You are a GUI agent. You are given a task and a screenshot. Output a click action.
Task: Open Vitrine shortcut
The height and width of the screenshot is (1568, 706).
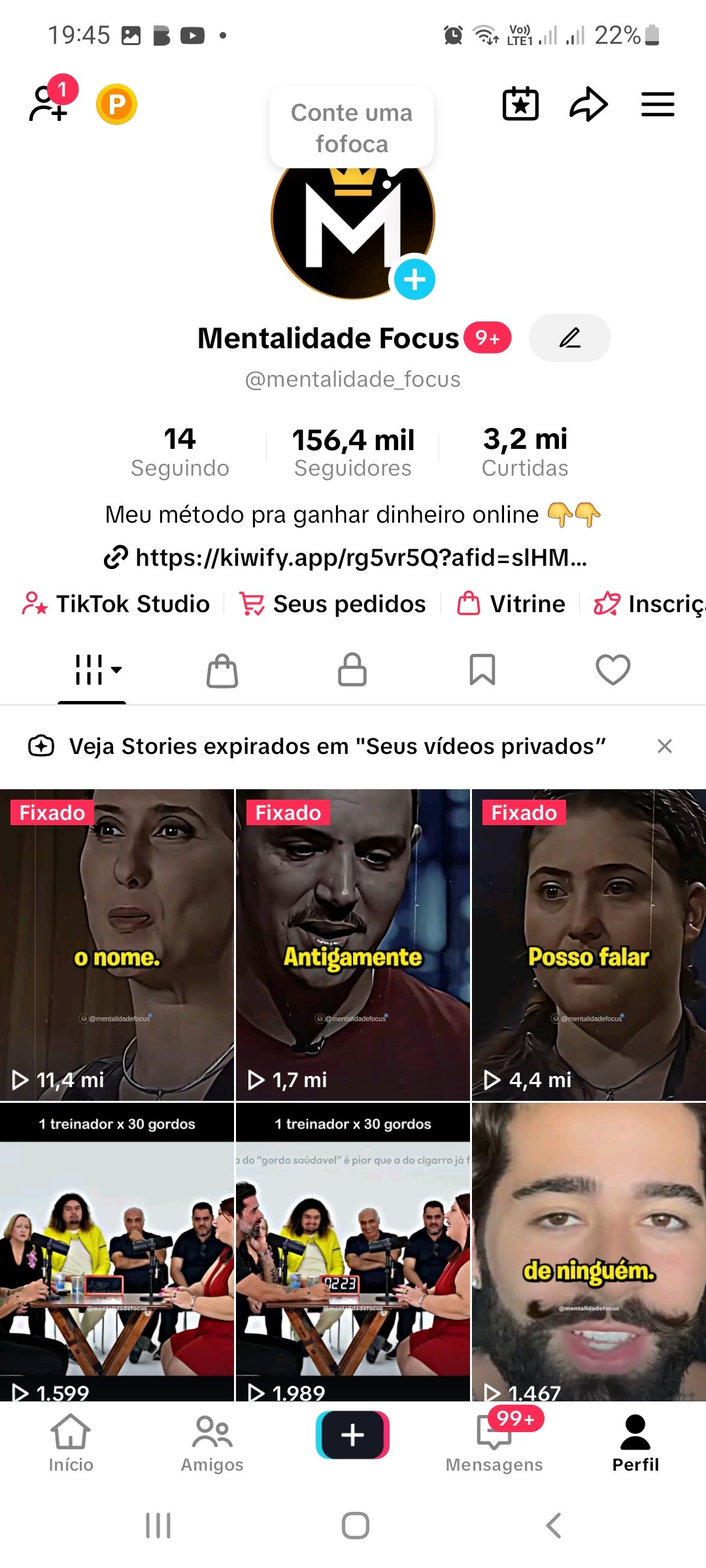click(x=511, y=604)
